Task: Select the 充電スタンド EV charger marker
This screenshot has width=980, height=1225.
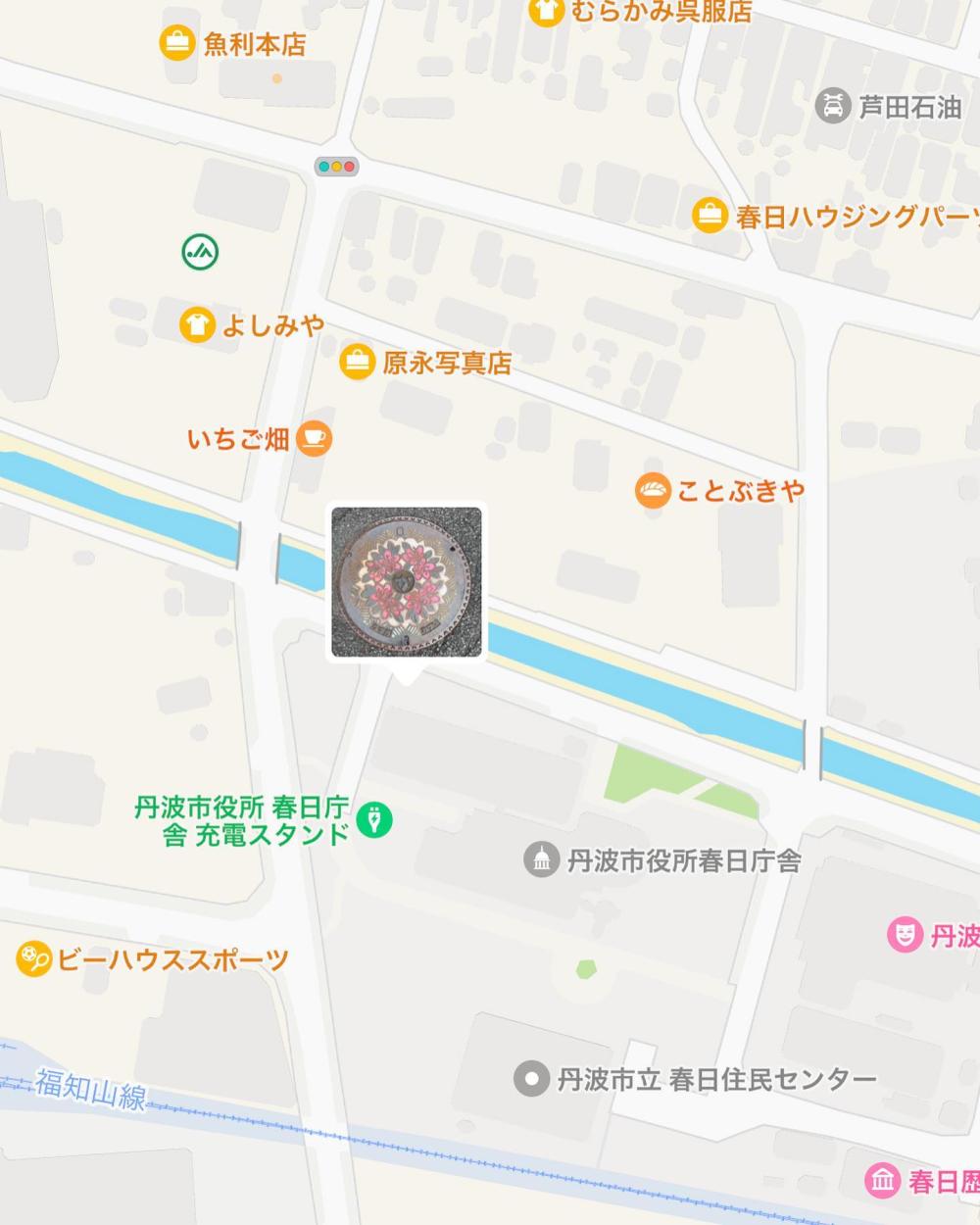Action: tap(374, 818)
